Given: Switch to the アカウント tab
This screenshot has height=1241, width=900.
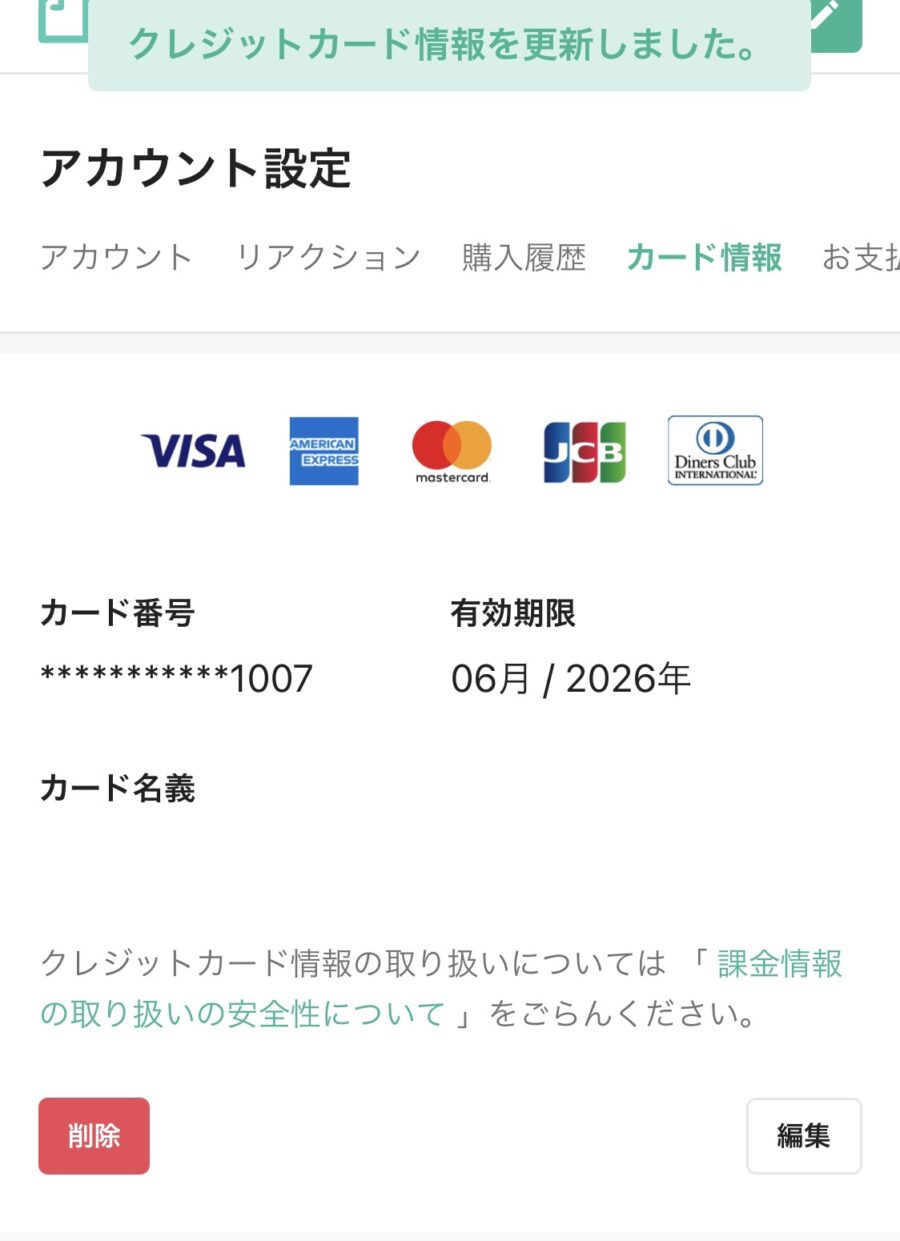Looking at the screenshot, I should [x=116, y=257].
